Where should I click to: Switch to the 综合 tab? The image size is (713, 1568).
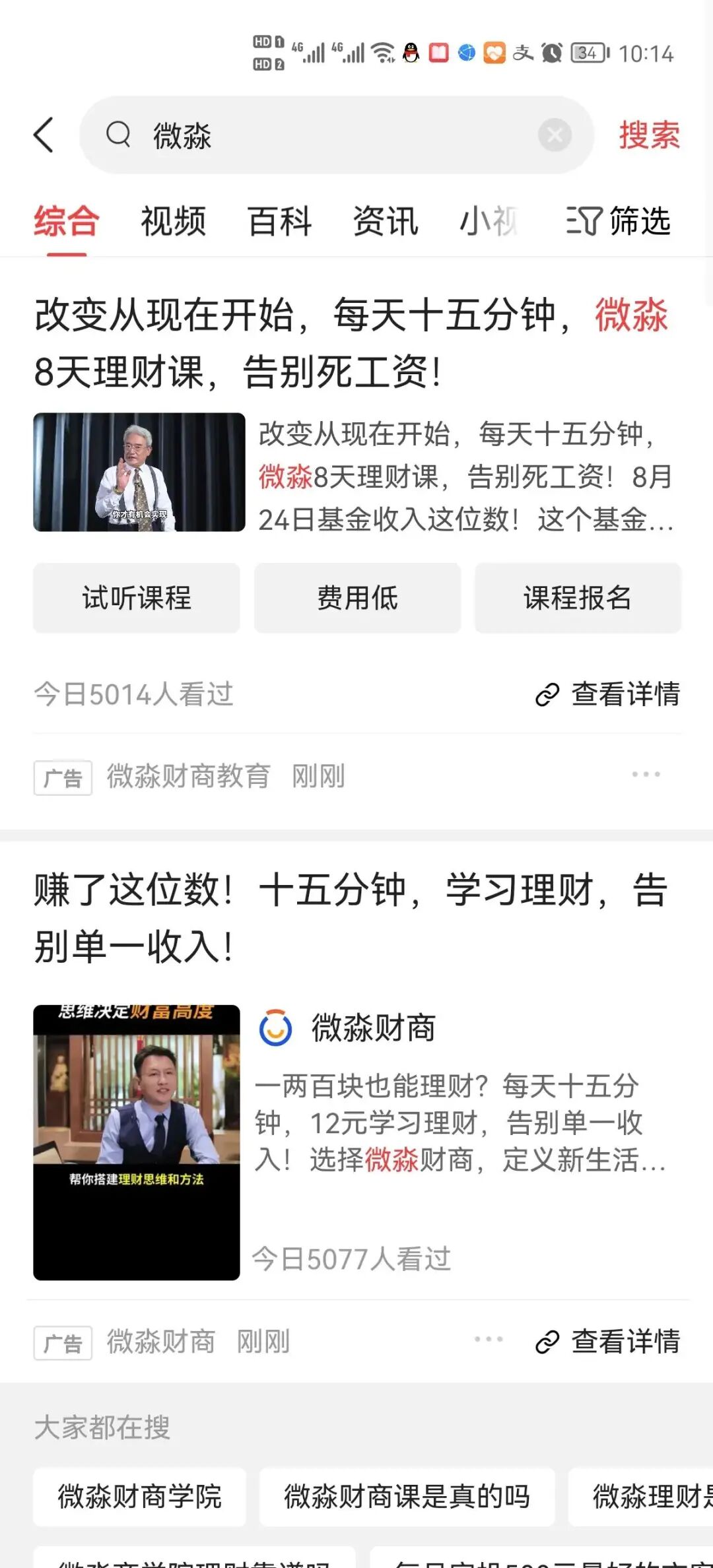(x=67, y=221)
